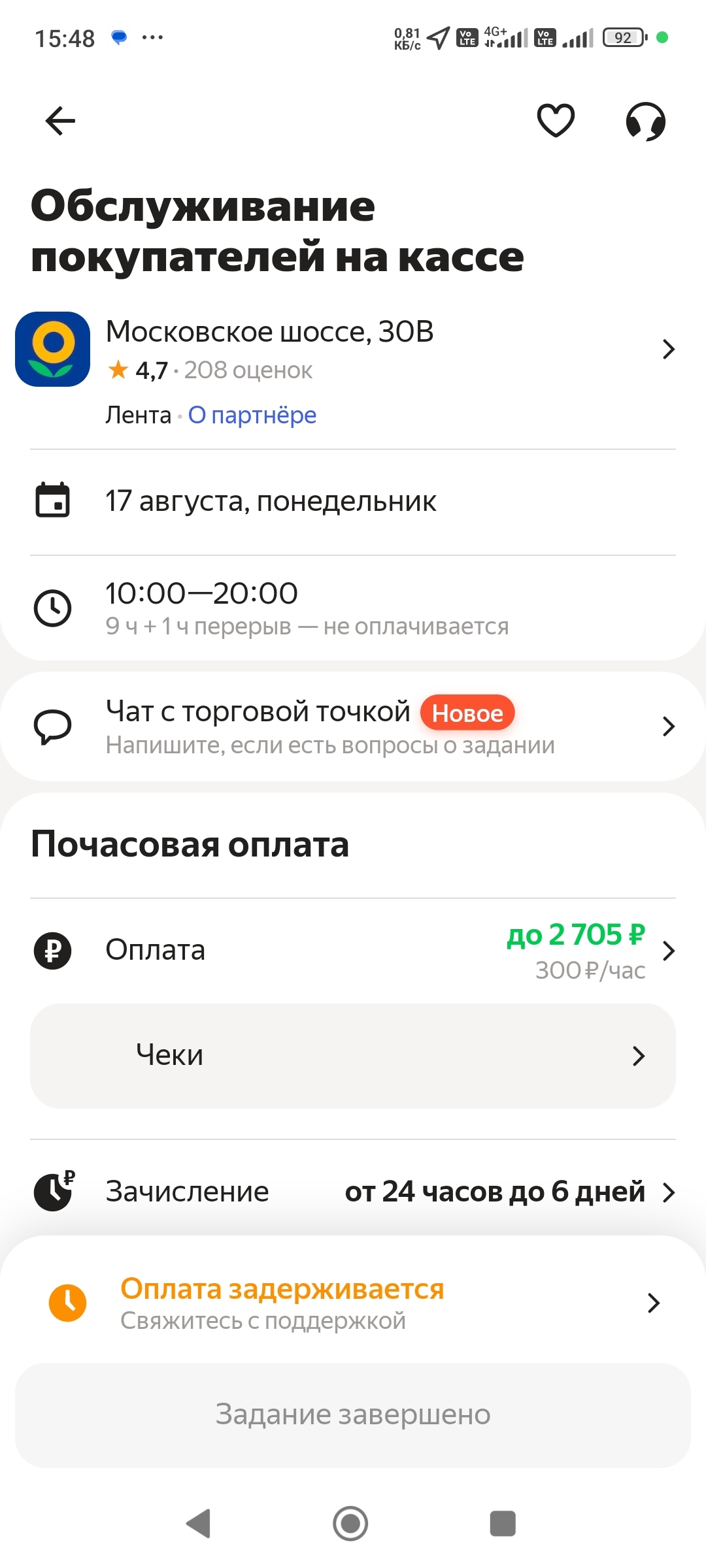The height and width of the screenshot is (1568, 706).
Task: Go back using the top arrow
Action: [60, 121]
